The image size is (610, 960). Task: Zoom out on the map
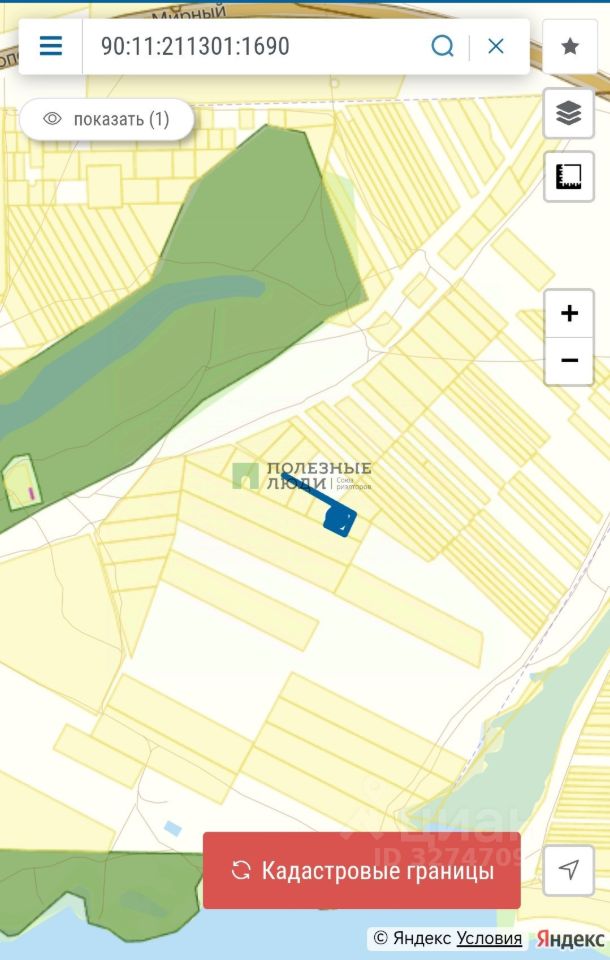[569, 361]
